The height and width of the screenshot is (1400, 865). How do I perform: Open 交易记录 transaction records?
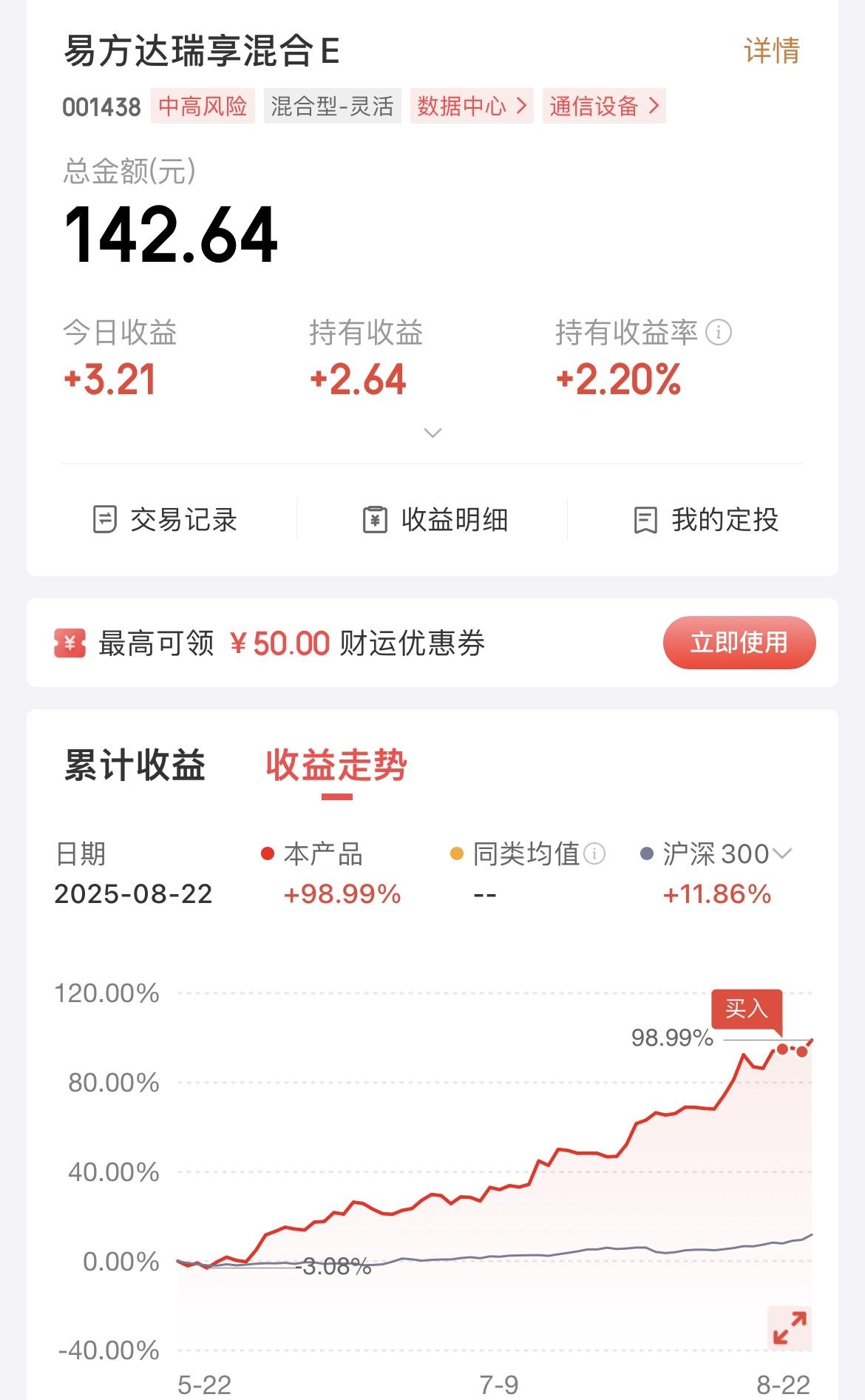click(164, 520)
